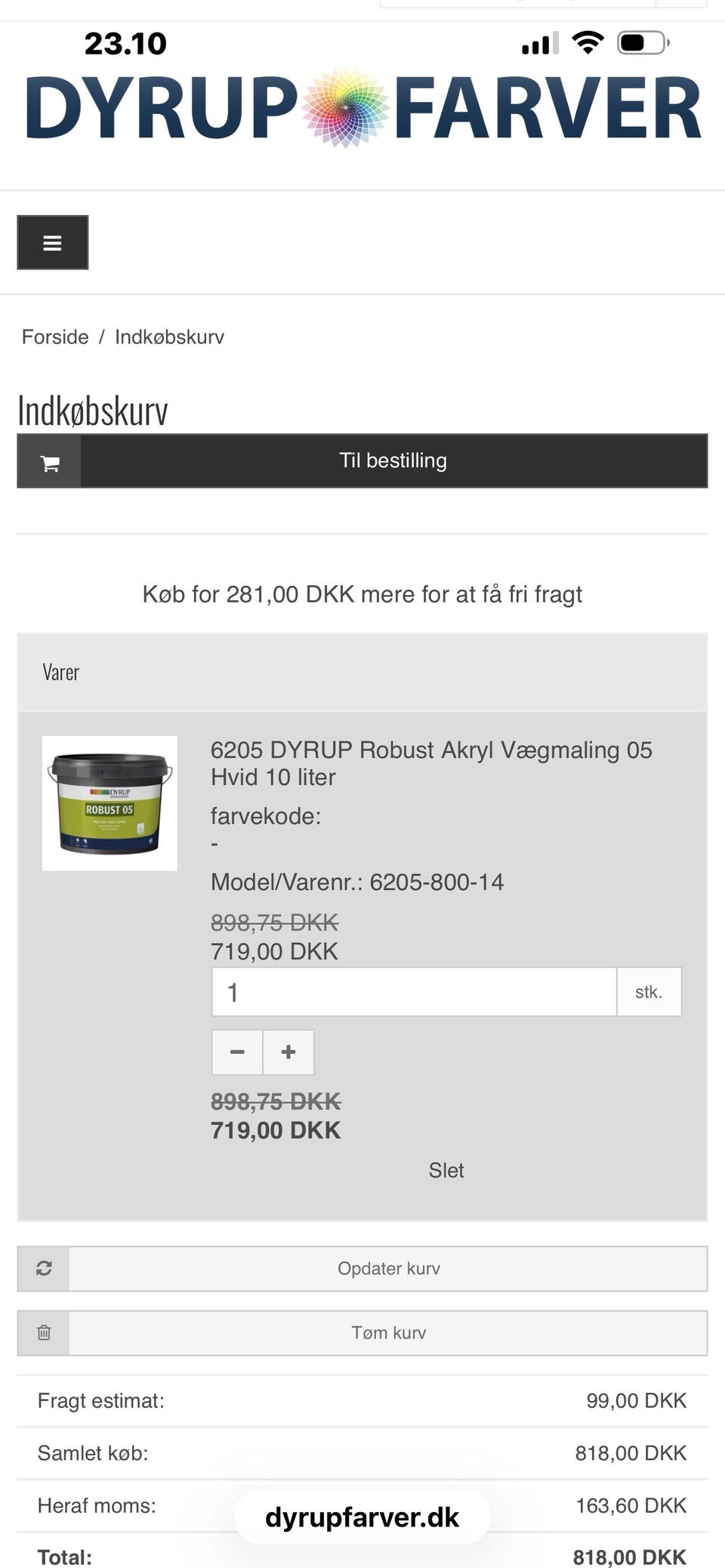
Task: Go to Forside breadcrumb link
Action: point(55,337)
